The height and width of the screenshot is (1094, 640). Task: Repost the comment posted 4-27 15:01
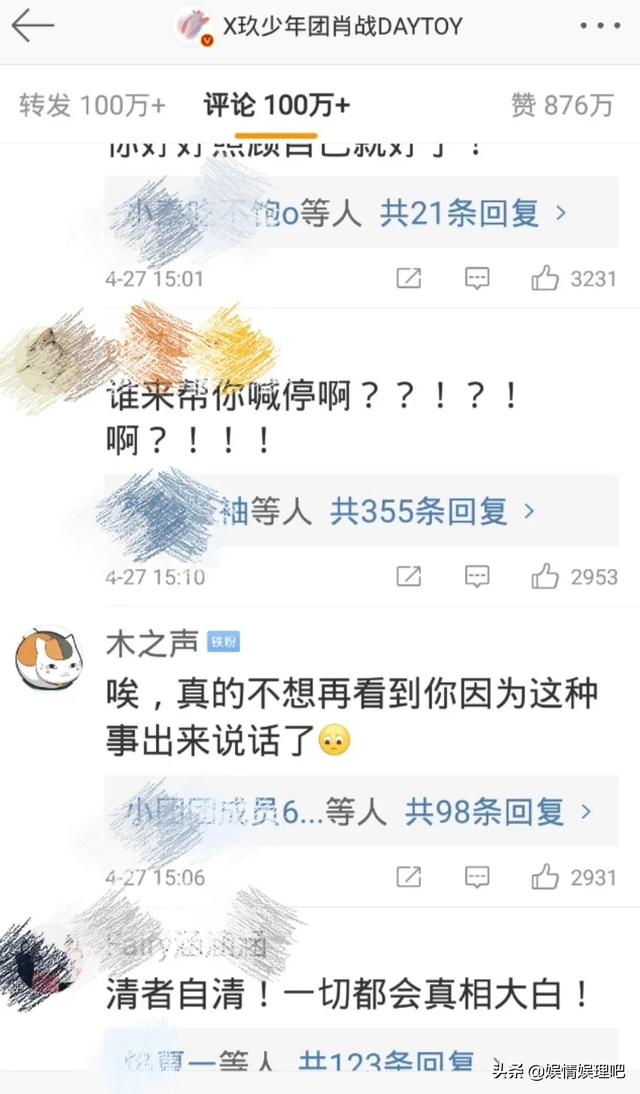pyautogui.click(x=408, y=278)
